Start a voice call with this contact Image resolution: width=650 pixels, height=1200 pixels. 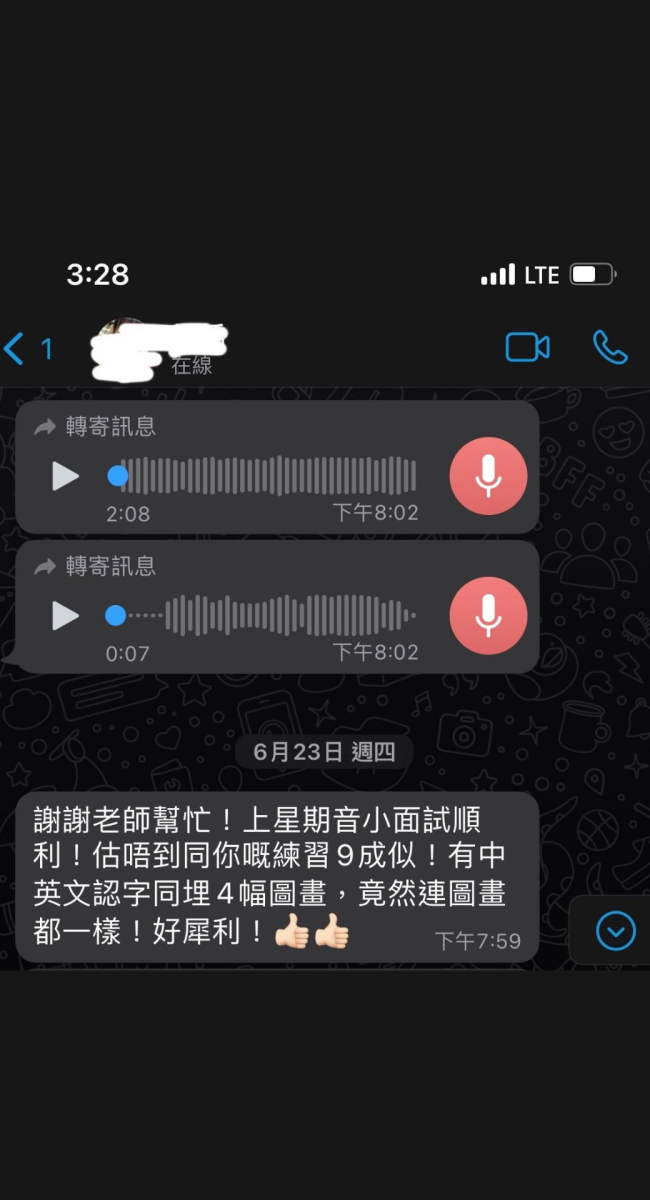[x=609, y=347]
